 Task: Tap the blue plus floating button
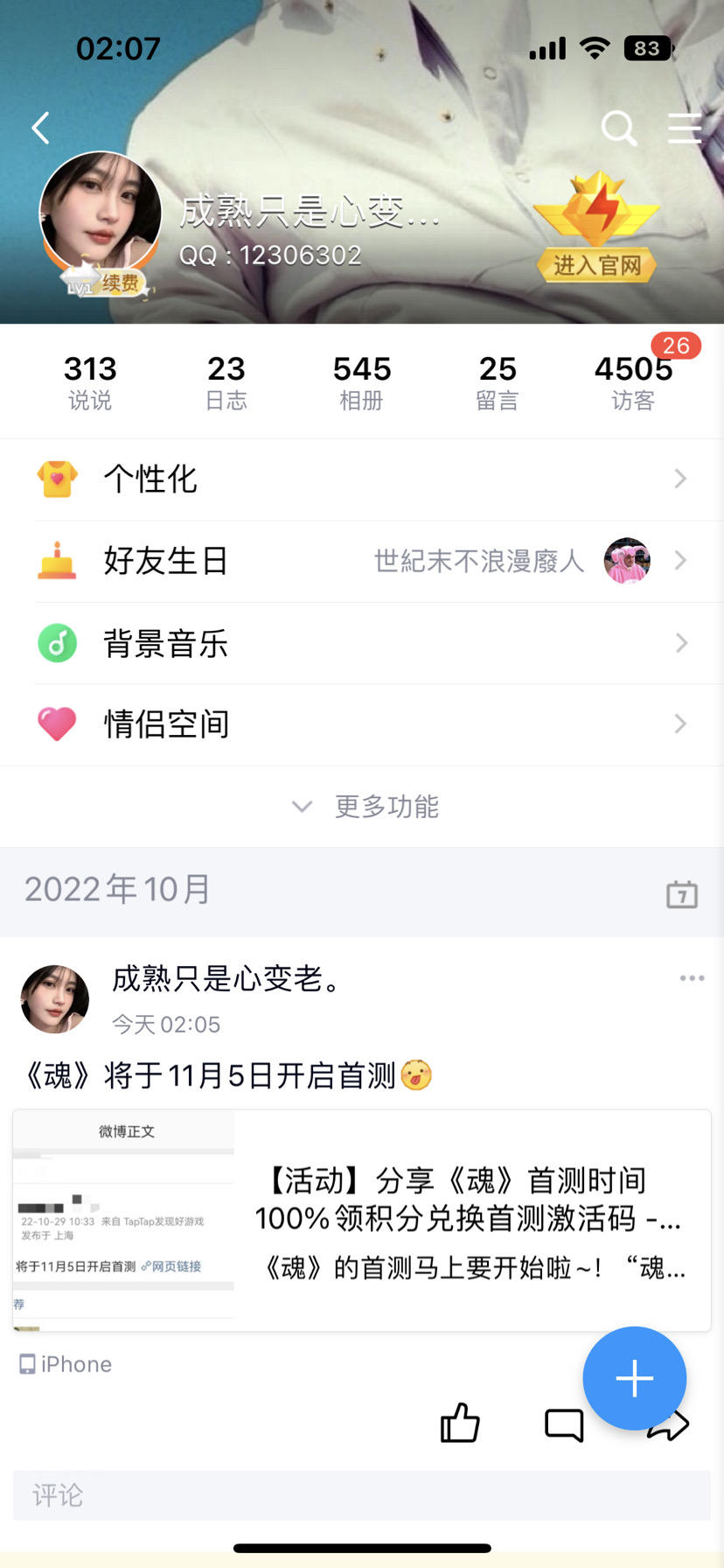tap(634, 1378)
